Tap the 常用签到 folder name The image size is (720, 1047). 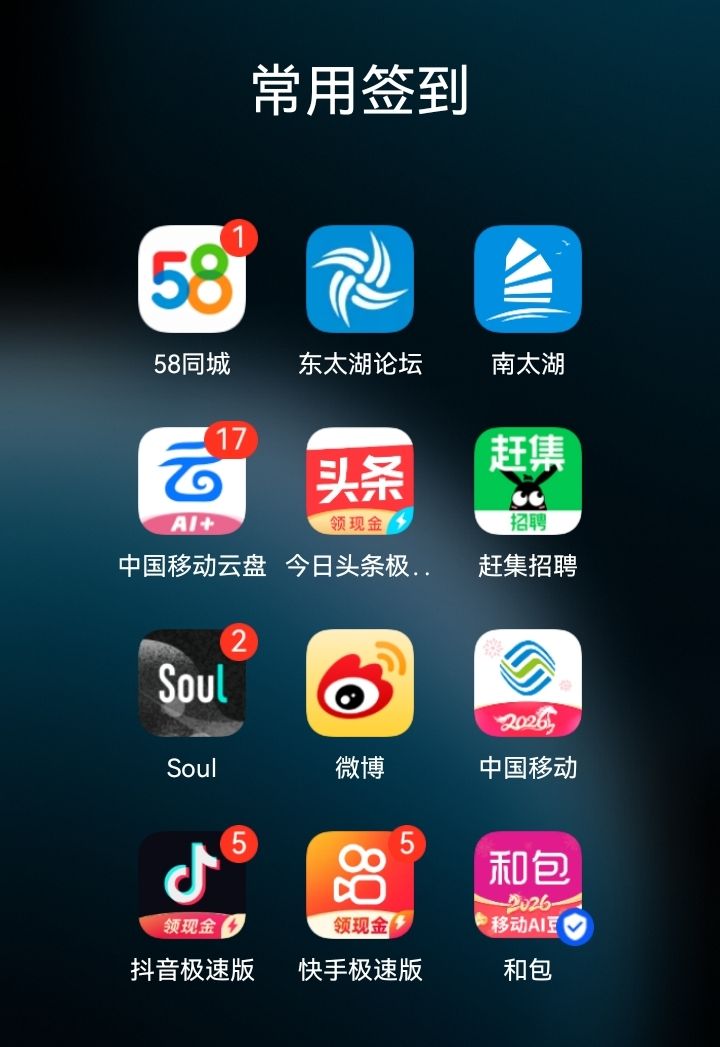(360, 90)
